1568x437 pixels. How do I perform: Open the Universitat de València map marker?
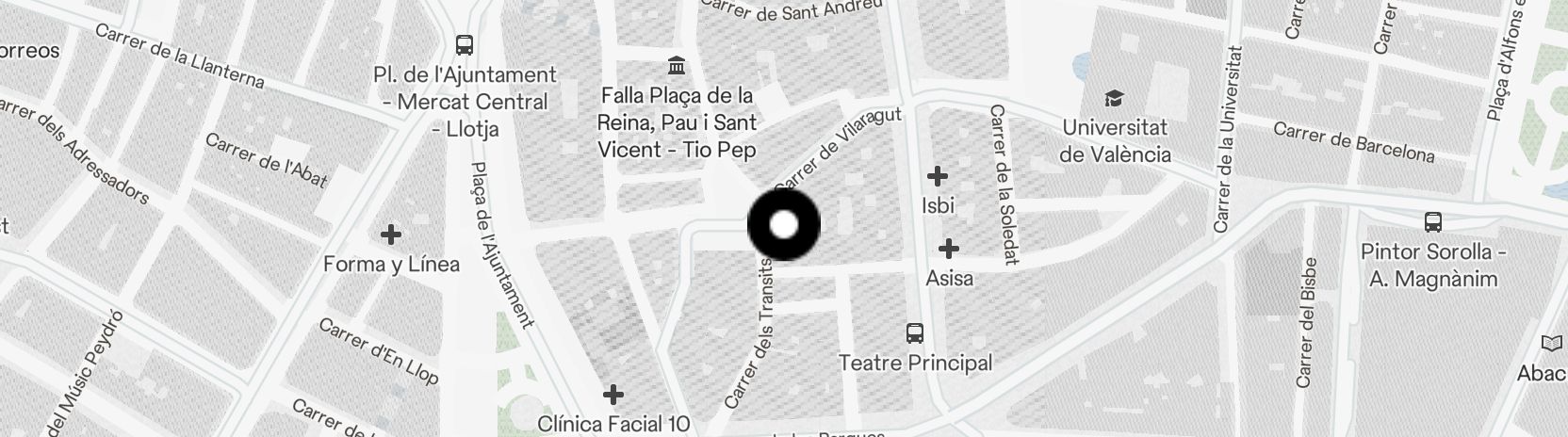(x=1115, y=99)
